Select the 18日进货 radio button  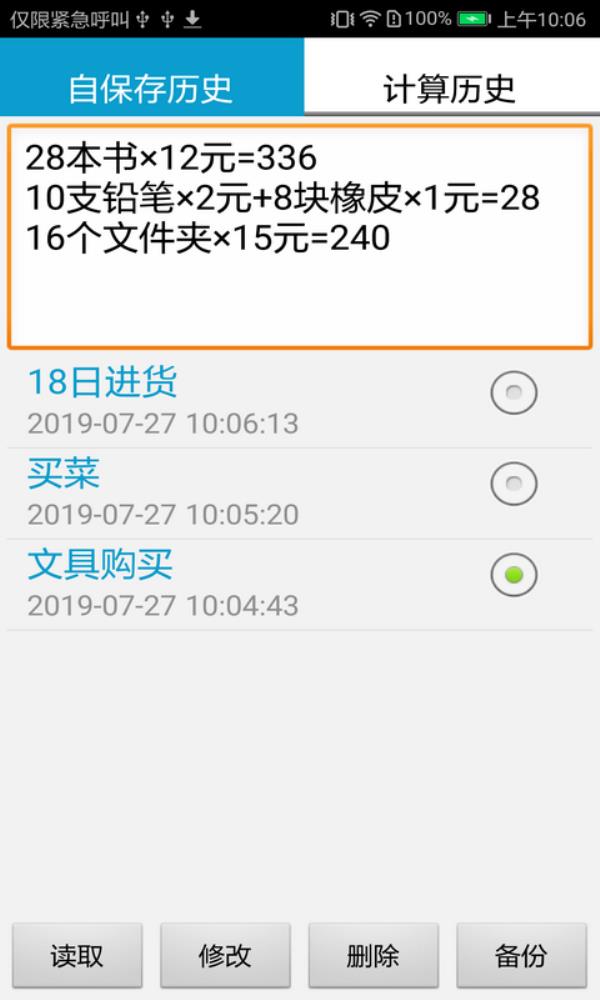coord(514,393)
